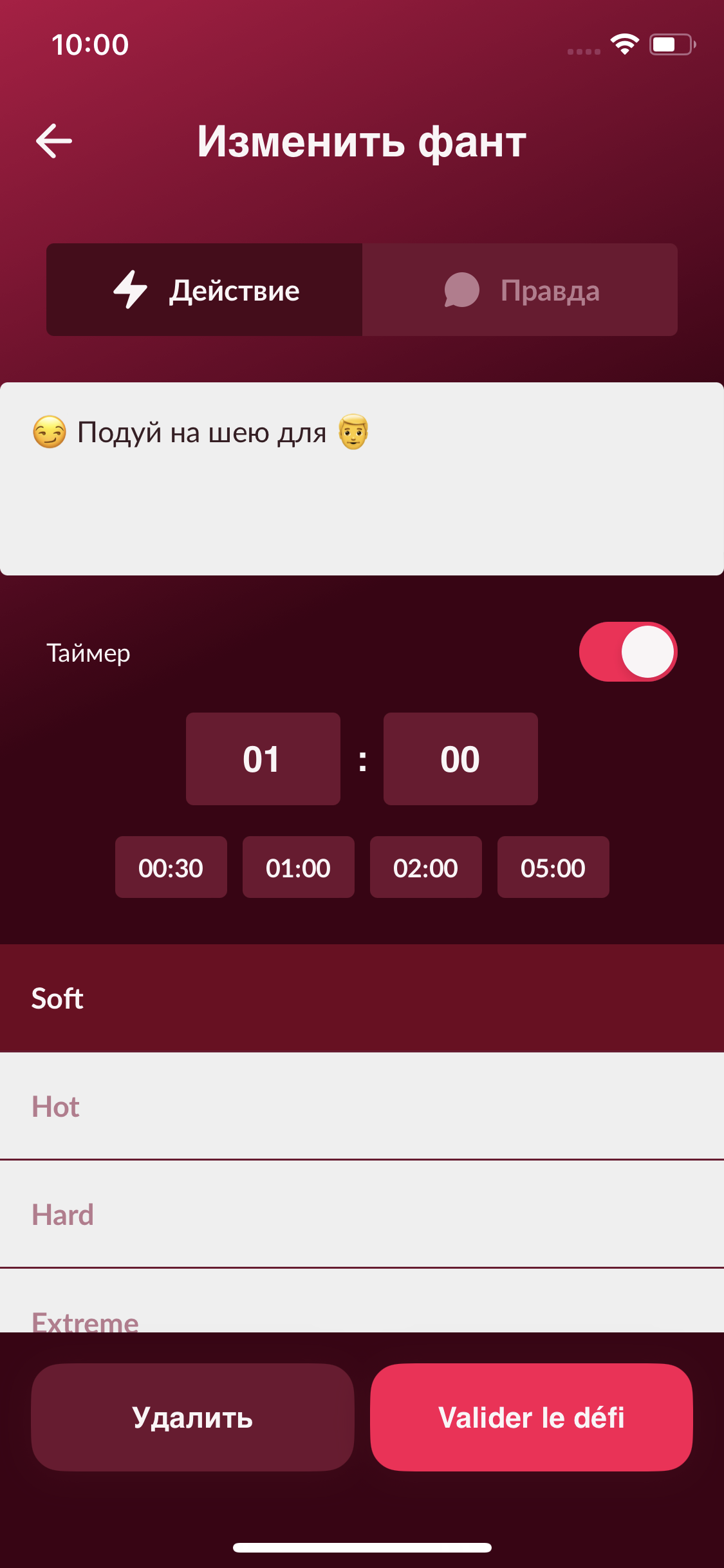Switch to the Правда segment
Viewport: 724px width, 1568px height.
pyautogui.click(x=520, y=290)
